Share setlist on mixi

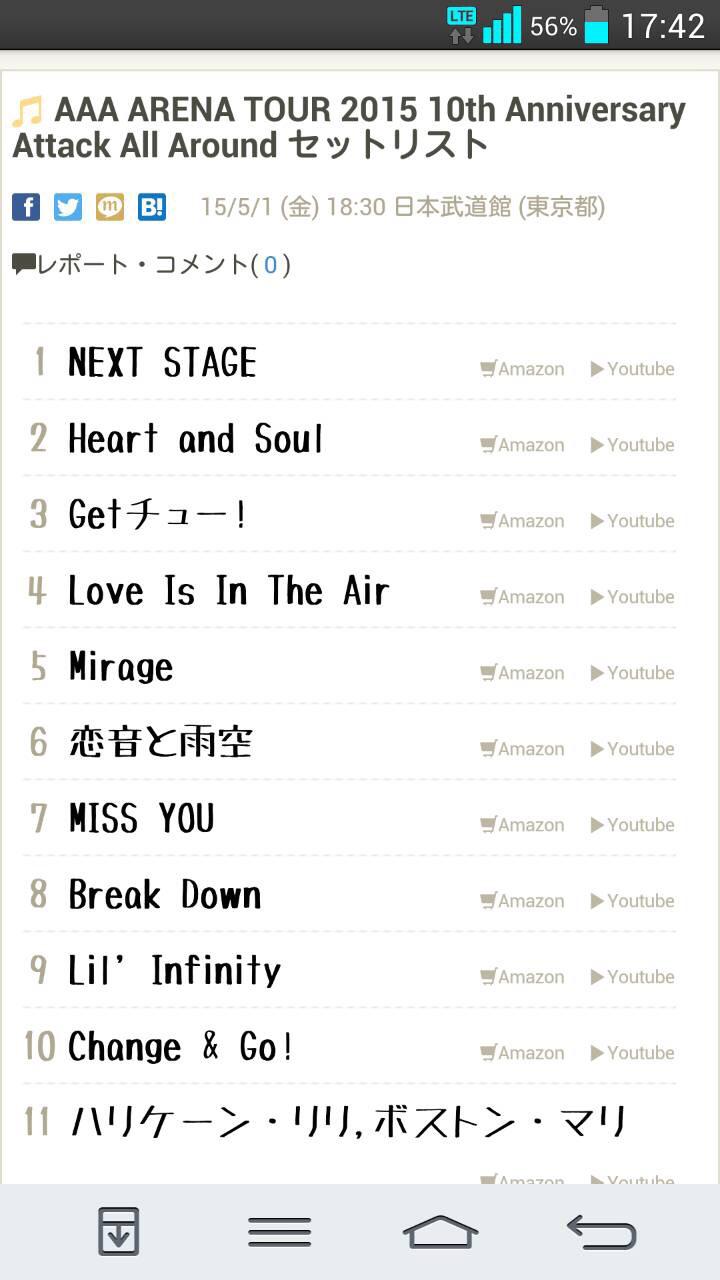coord(110,207)
